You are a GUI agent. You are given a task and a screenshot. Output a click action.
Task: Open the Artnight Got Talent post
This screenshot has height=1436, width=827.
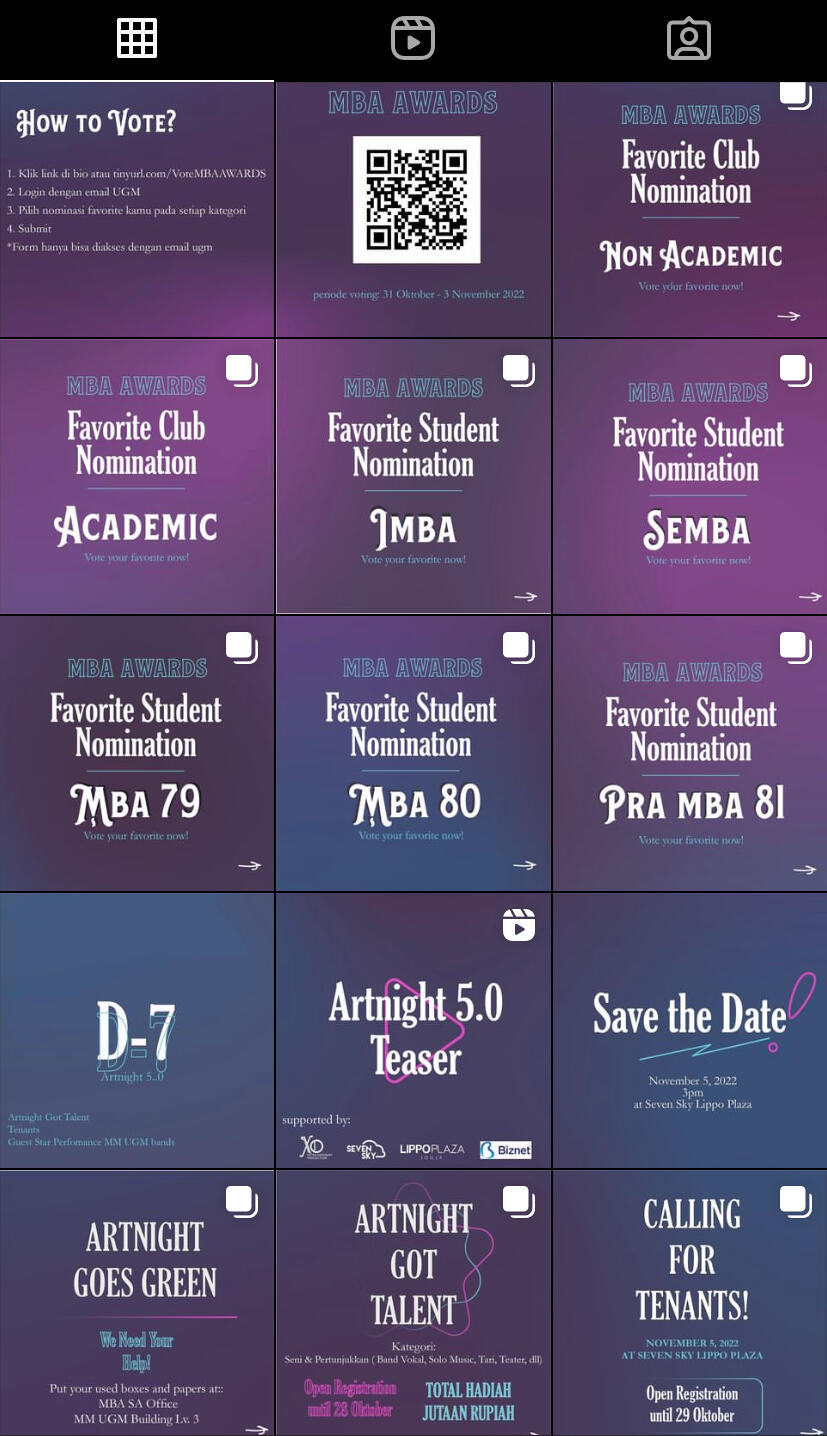pos(413,1303)
